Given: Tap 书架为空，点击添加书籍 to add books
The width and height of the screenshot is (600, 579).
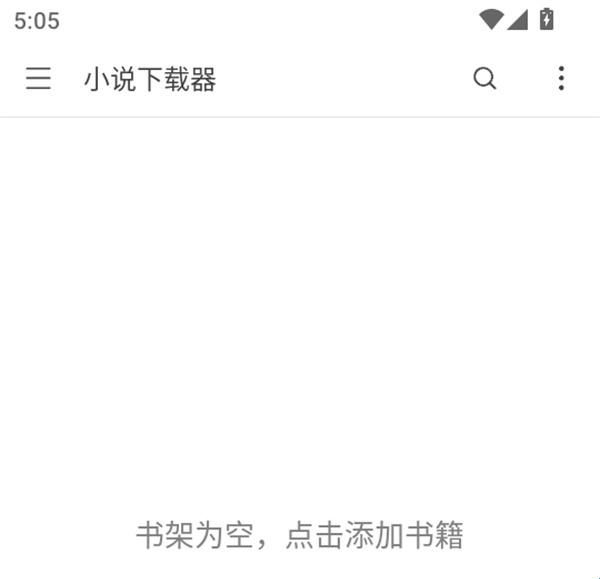Looking at the screenshot, I should (x=300, y=535).
